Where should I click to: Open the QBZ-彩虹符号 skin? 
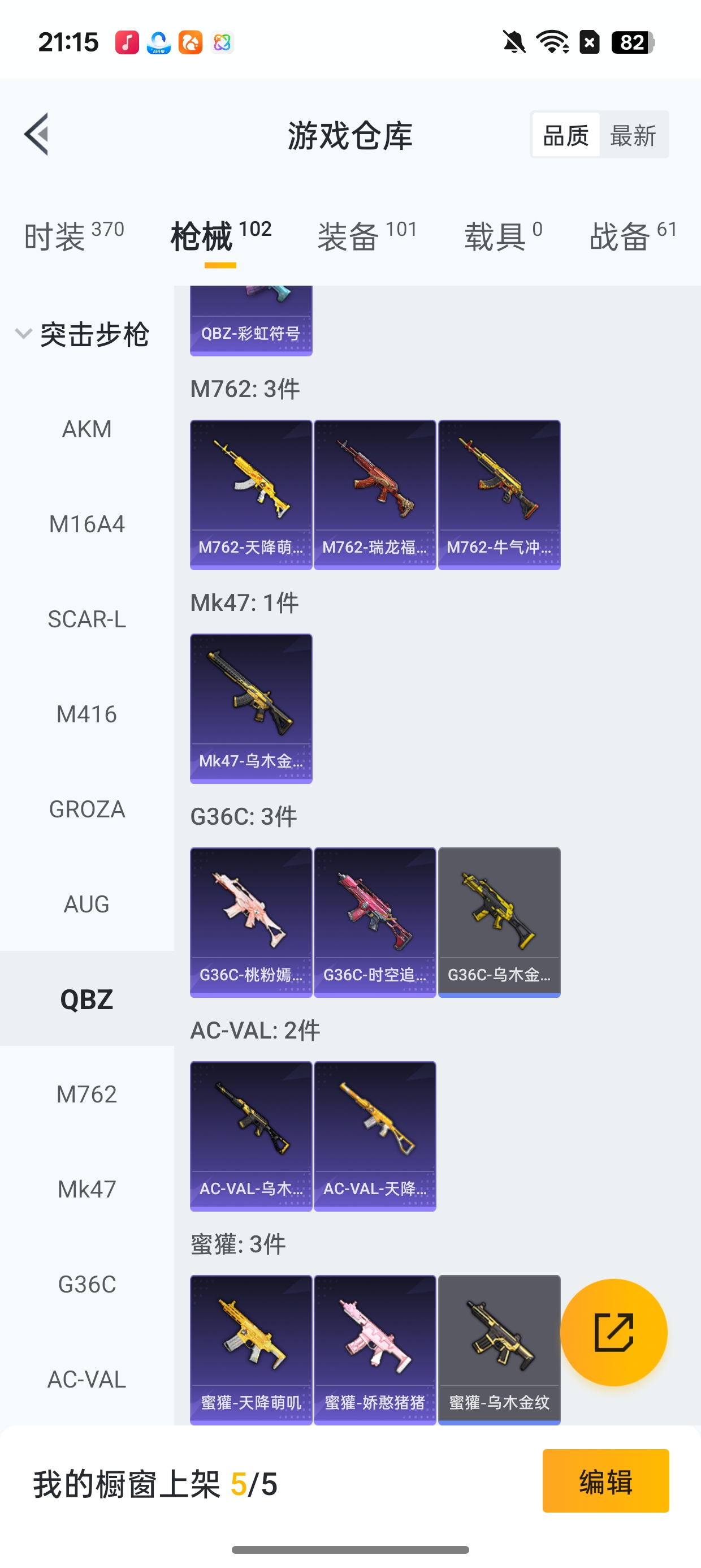point(250,320)
